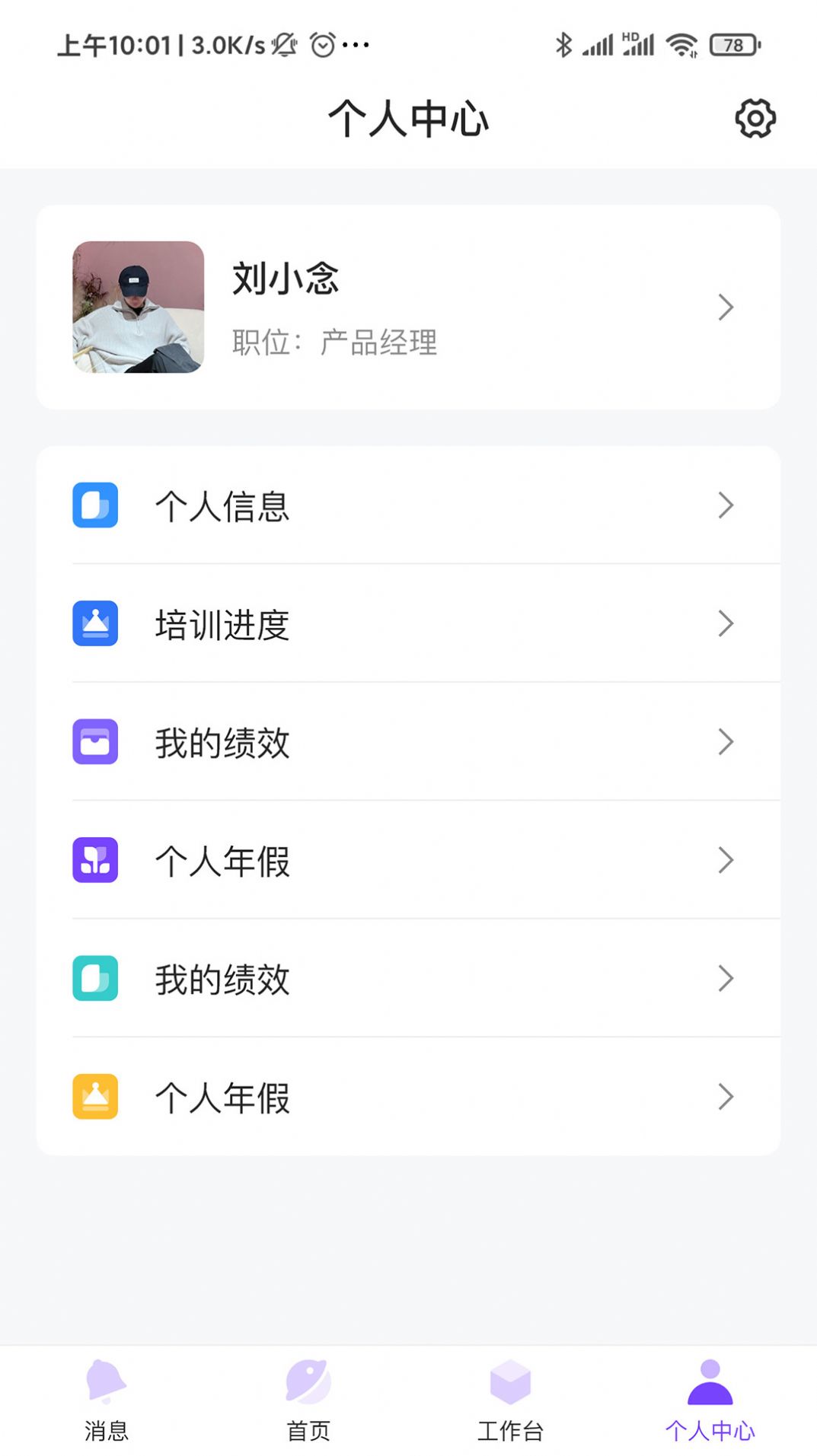
Task: Expand the profile card chevron
Action: (x=725, y=307)
